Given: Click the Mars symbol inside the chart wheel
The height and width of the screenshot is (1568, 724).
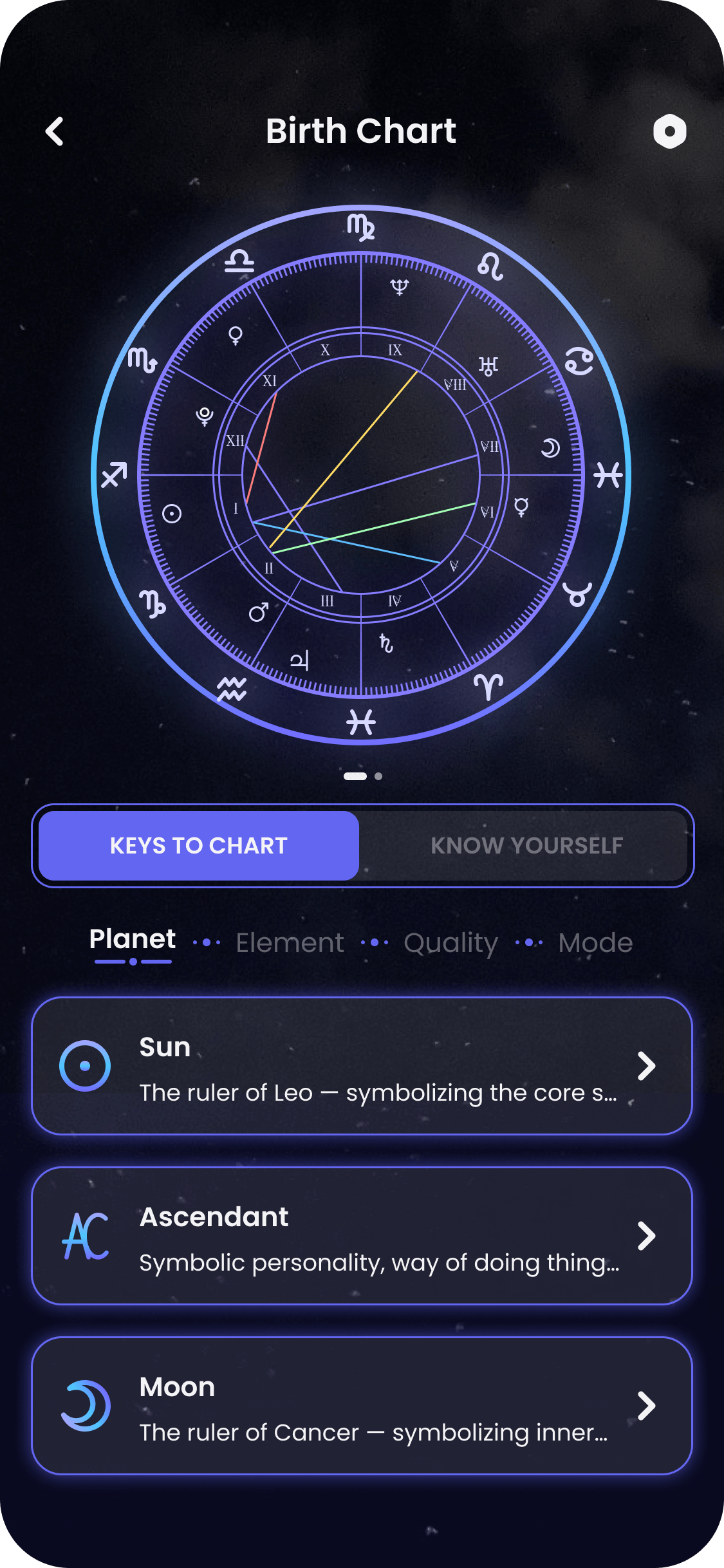Looking at the screenshot, I should [x=259, y=613].
